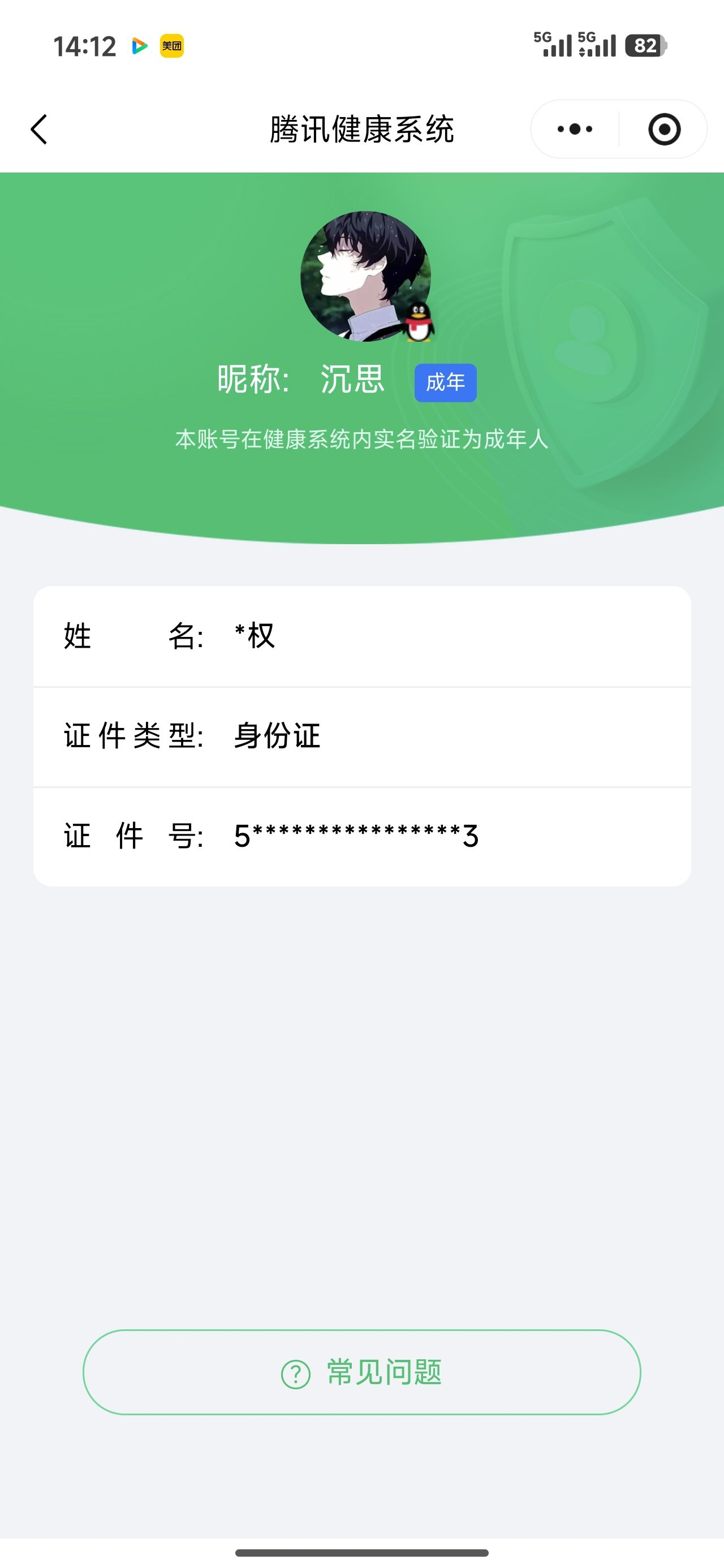This screenshot has height=1568, width=724.
Task: Tap the back arrow to exit
Action: 38,129
